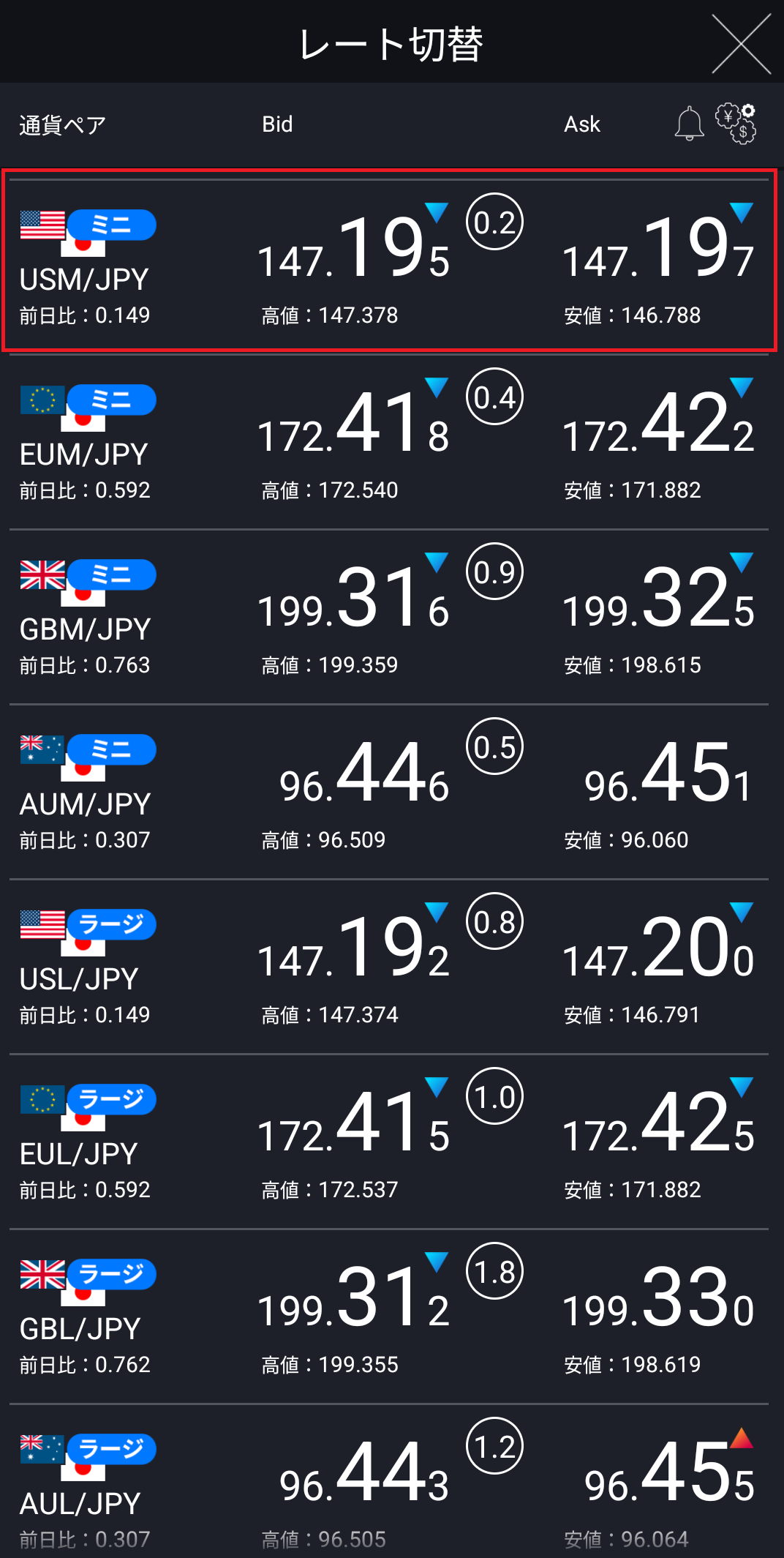Image resolution: width=784 pixels, height=1558 pixels.
Task: Switch to the GBL/JPY large pair
Action: click(389, 1316)
